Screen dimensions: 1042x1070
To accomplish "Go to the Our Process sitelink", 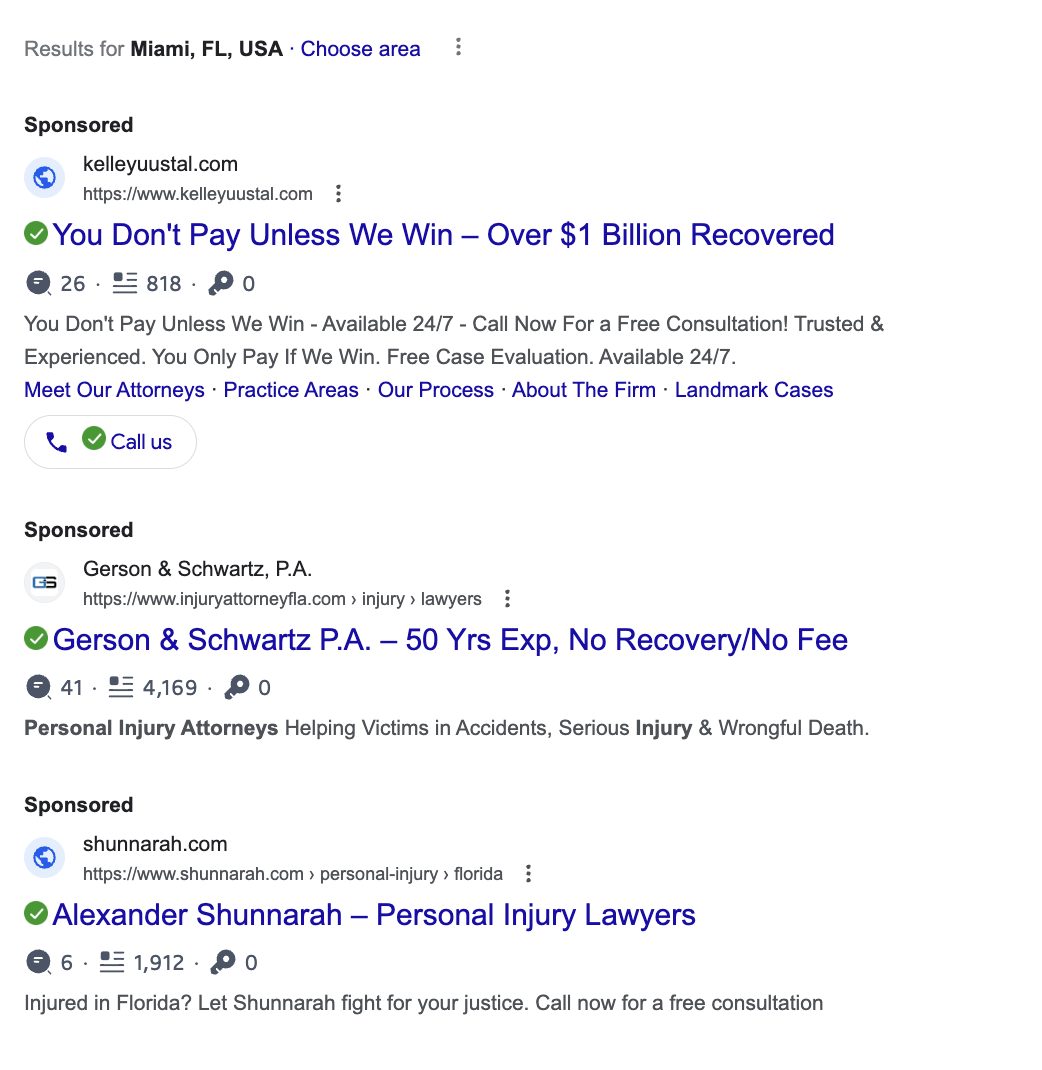I will tap(435, 390).
